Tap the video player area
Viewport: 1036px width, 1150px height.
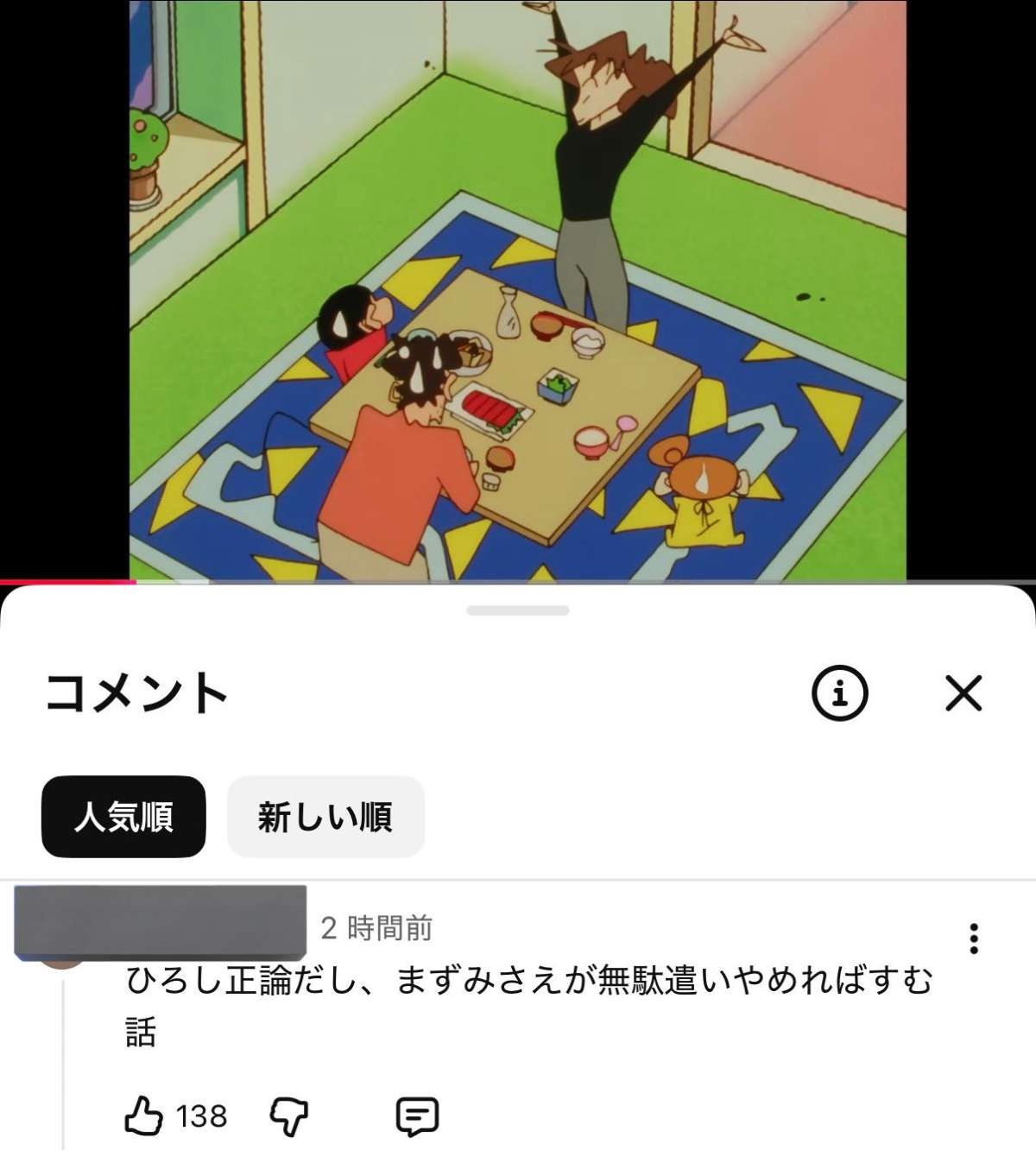coord(518,289)
